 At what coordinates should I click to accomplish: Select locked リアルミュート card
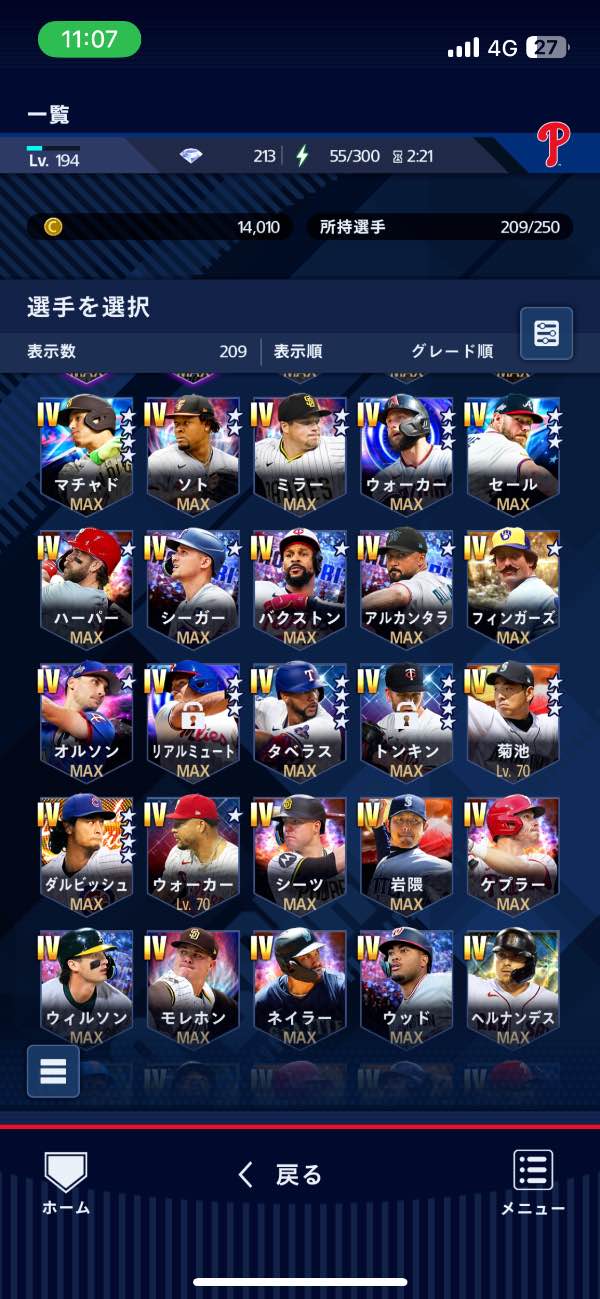click(193, 721)
